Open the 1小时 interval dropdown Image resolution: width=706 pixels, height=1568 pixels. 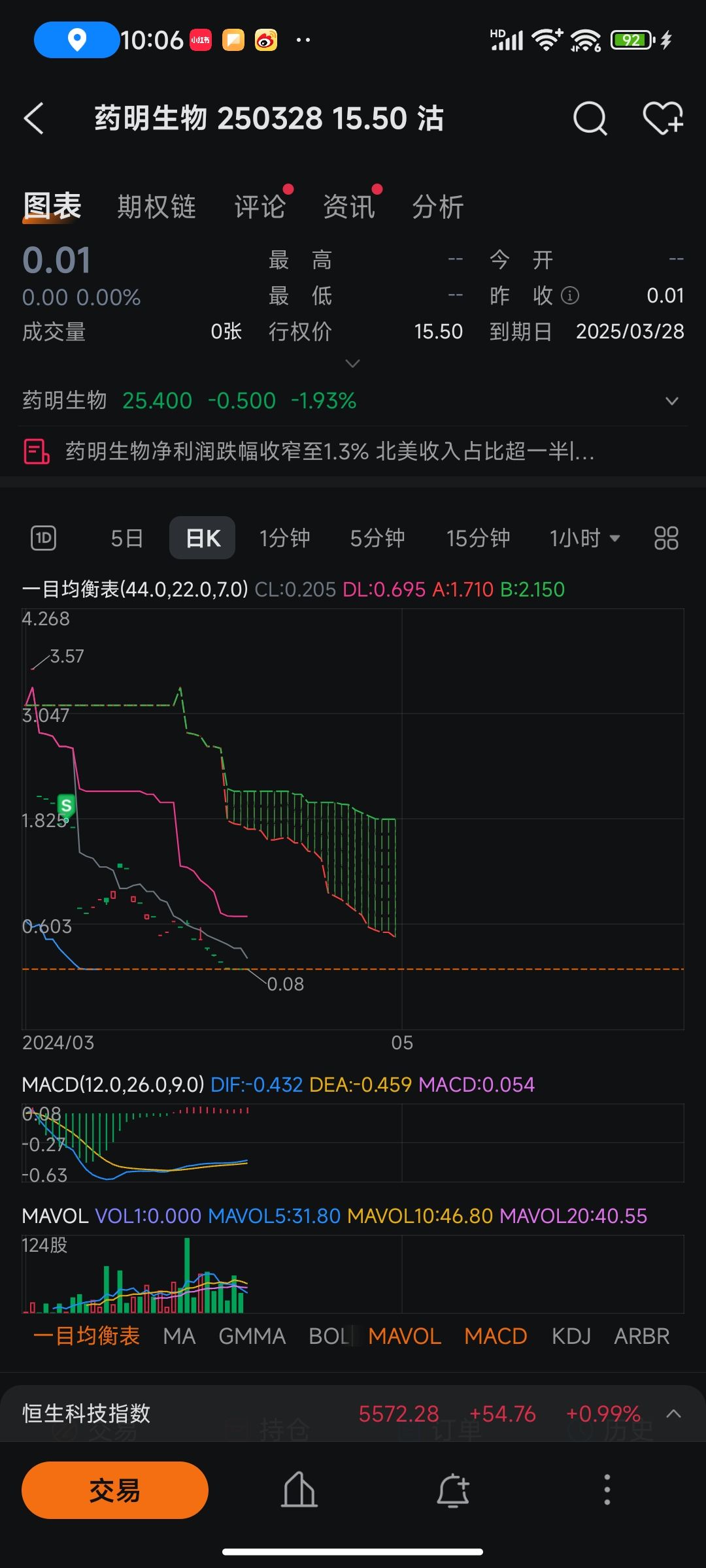pyautogui.click(x=584, y=538)
